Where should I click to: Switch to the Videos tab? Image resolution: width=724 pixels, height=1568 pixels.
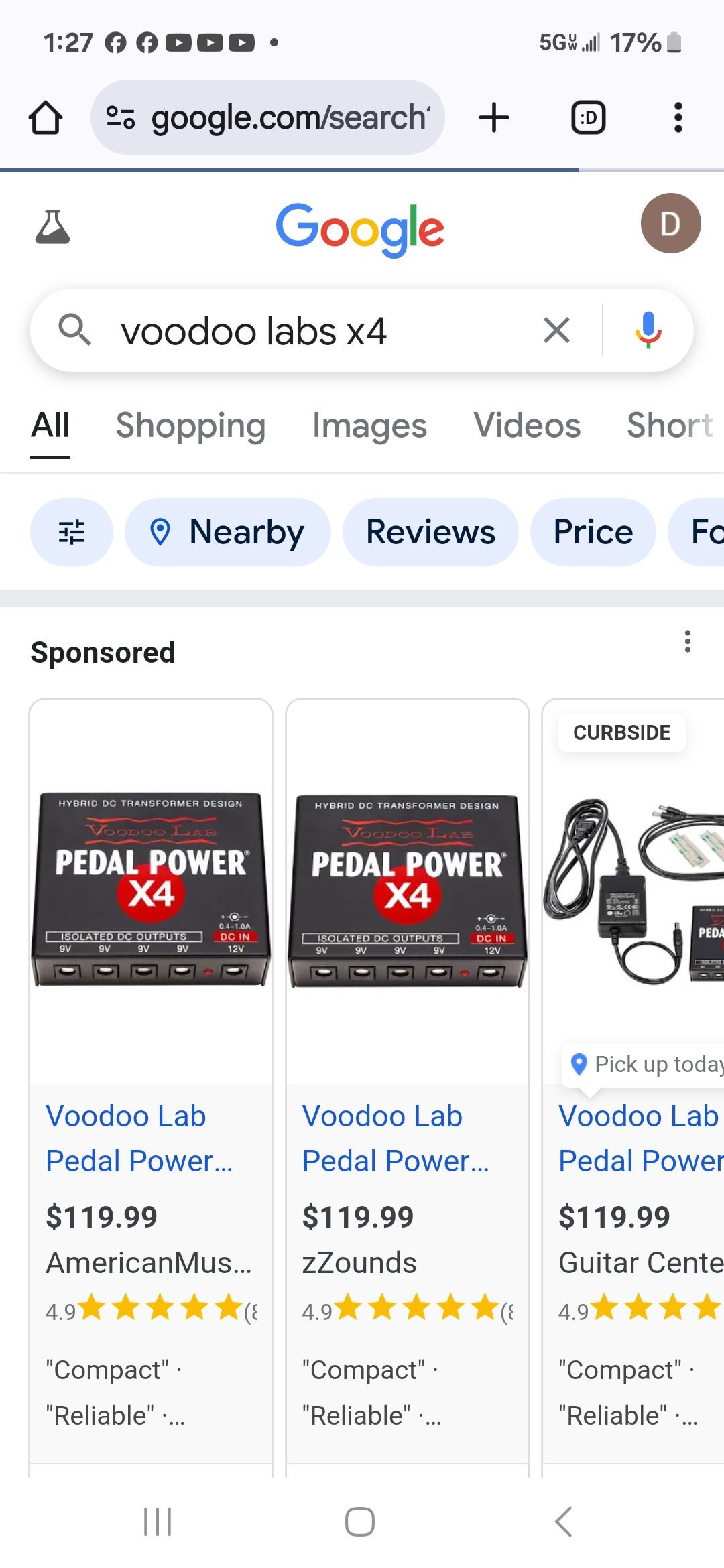click(527, 426)
